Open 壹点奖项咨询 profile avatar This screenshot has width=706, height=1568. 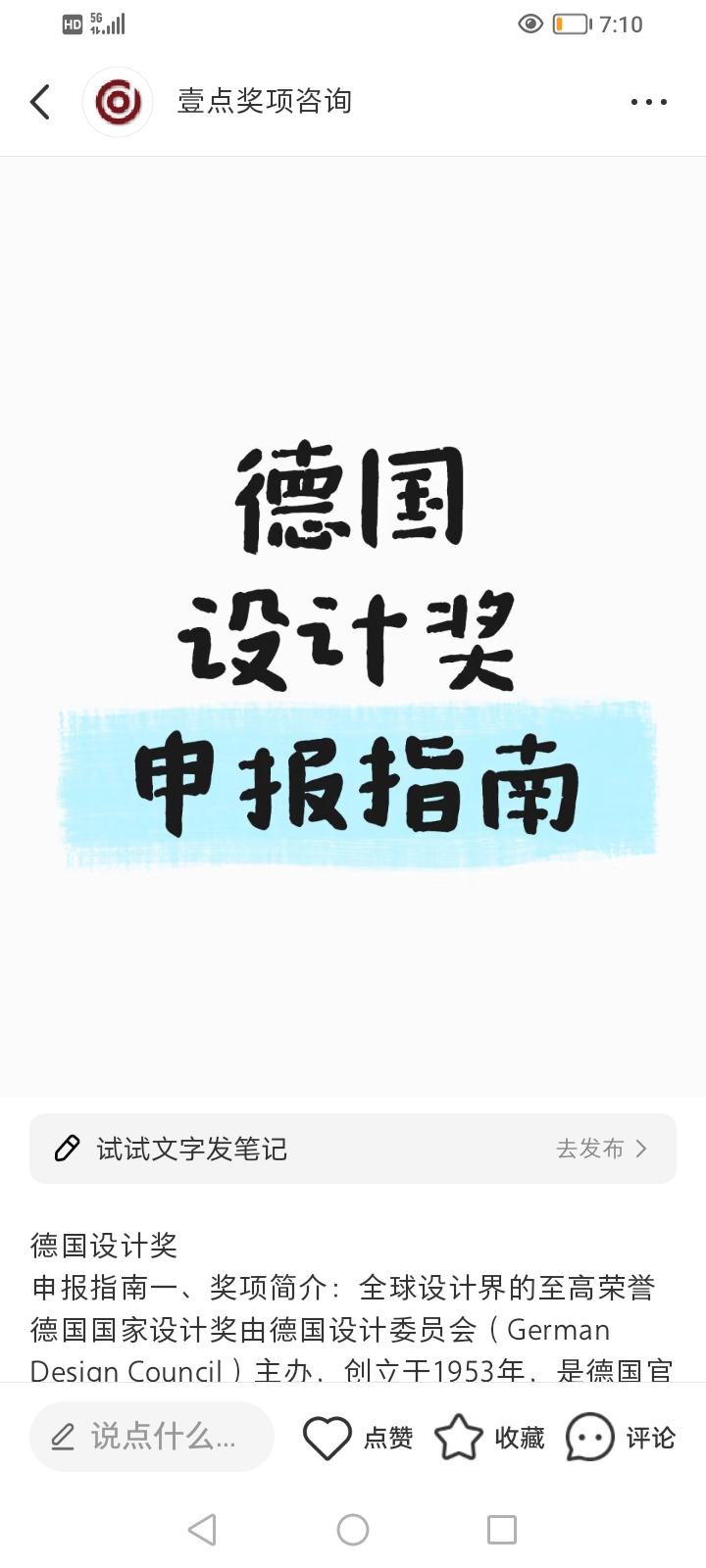pos(118,102)
